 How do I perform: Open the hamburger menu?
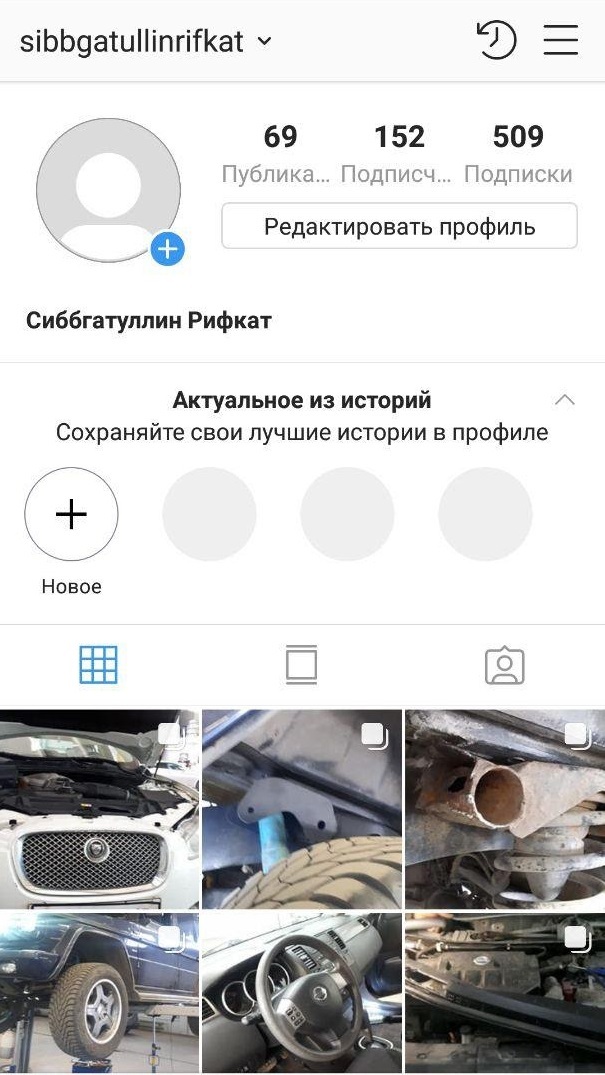561,41
